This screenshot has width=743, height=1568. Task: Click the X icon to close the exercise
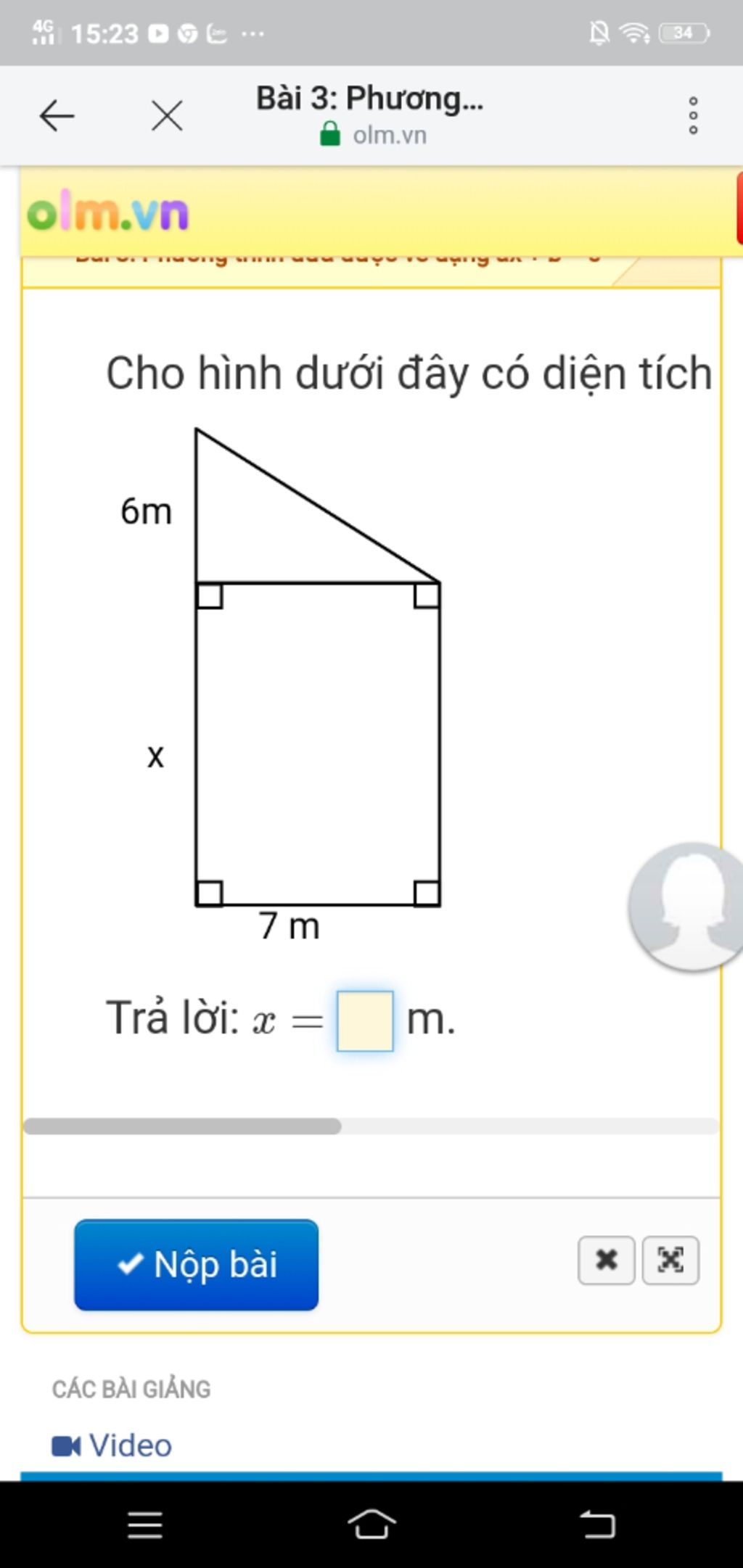pyautogui.click(x=606, y=1258)
